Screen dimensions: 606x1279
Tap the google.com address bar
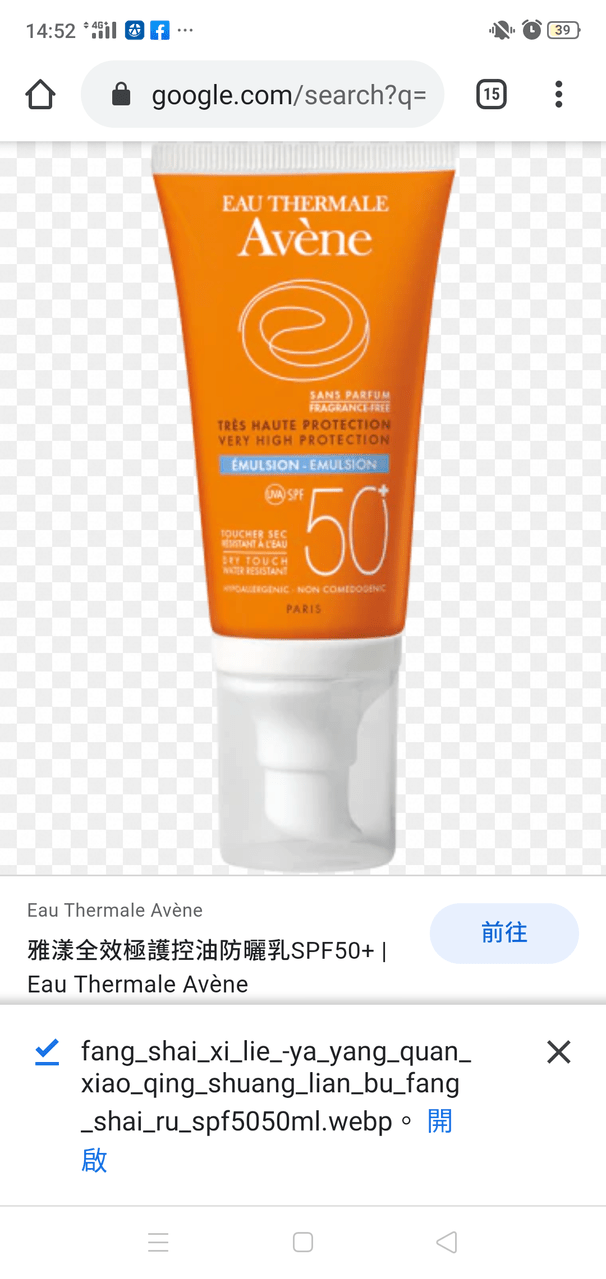click(262, 95)
